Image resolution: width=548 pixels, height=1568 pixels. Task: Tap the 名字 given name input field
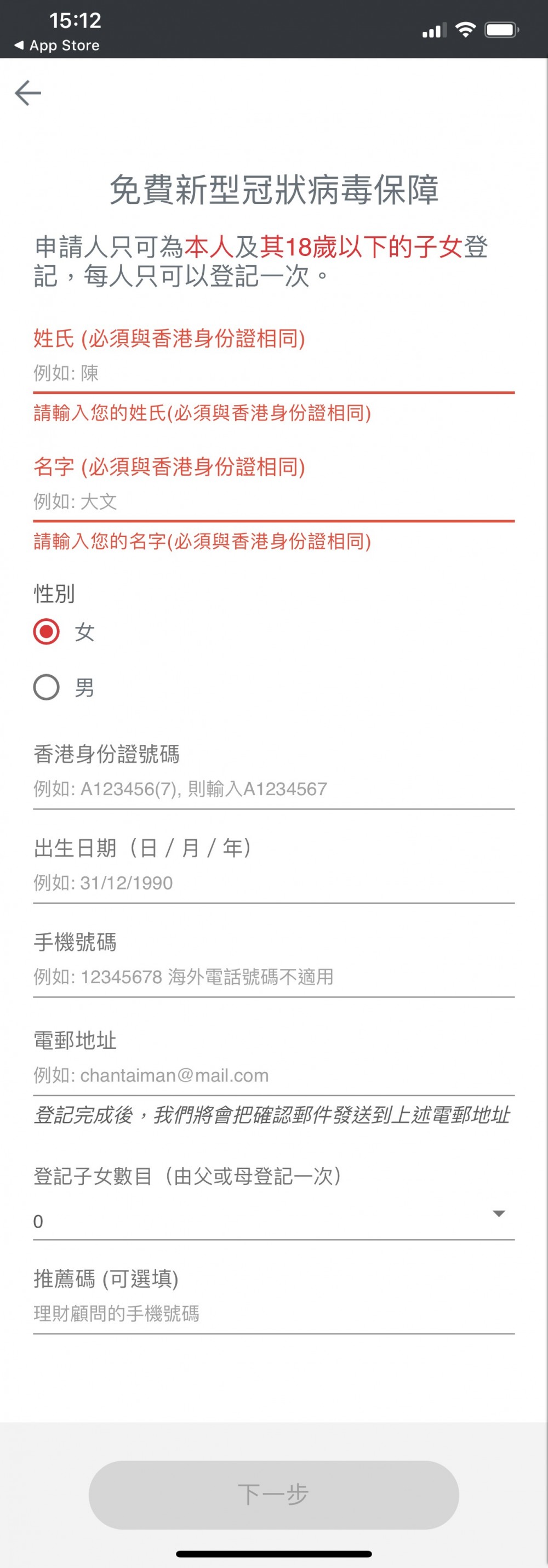pos(273,501)
